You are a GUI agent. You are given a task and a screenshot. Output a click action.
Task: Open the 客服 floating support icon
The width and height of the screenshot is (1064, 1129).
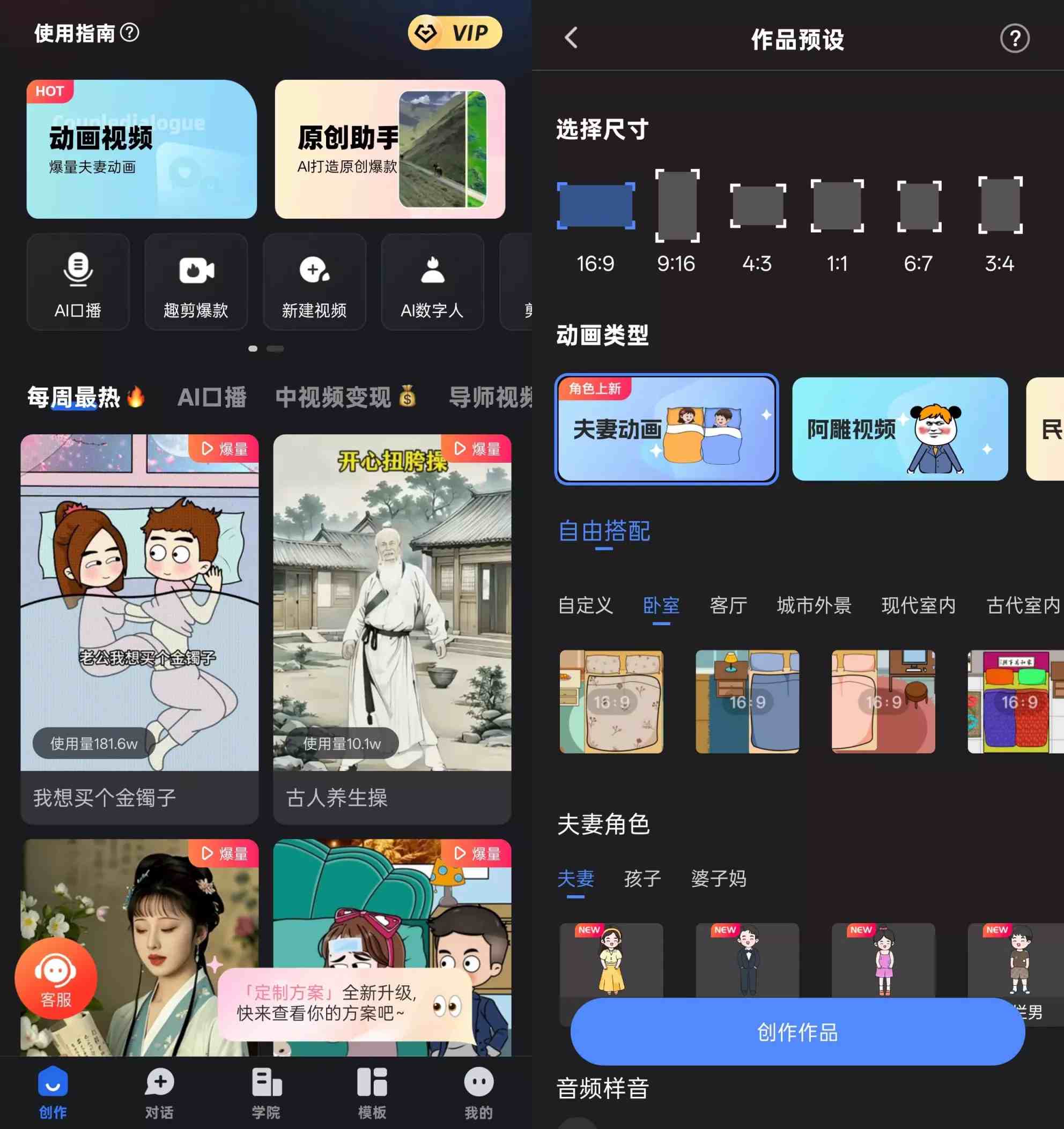pyautogui.click(x=55, y=977)
